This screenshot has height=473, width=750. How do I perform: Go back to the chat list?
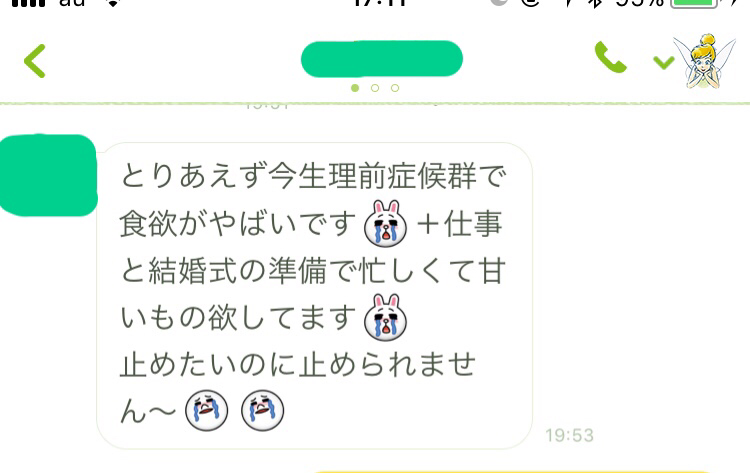(x=35, y=61)
